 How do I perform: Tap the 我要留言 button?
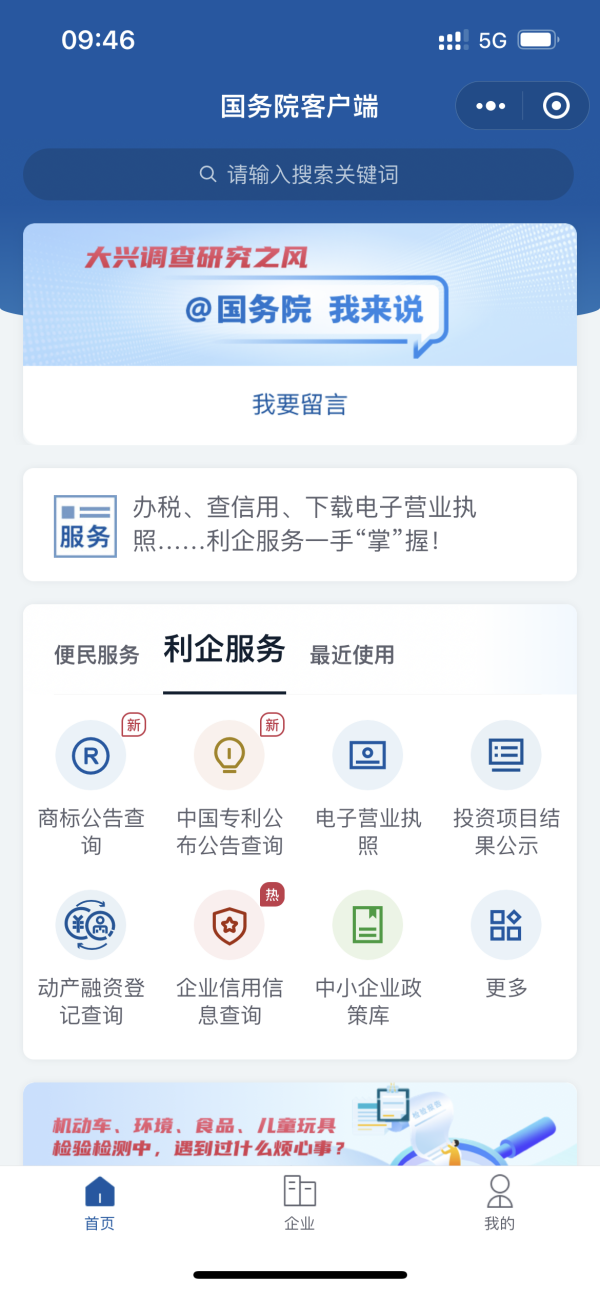point(299,405)
